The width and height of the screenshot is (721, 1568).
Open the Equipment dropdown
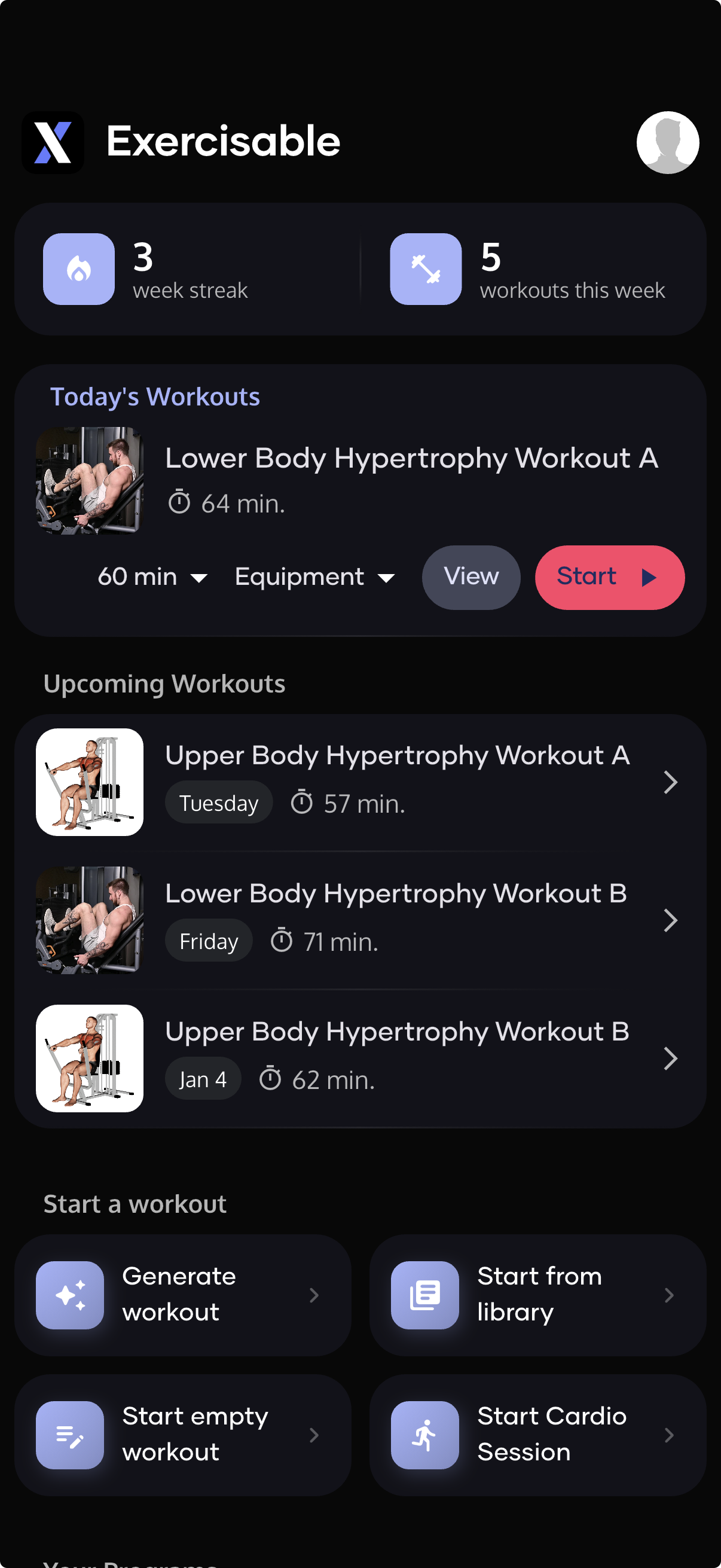click(x=314, y=576)
